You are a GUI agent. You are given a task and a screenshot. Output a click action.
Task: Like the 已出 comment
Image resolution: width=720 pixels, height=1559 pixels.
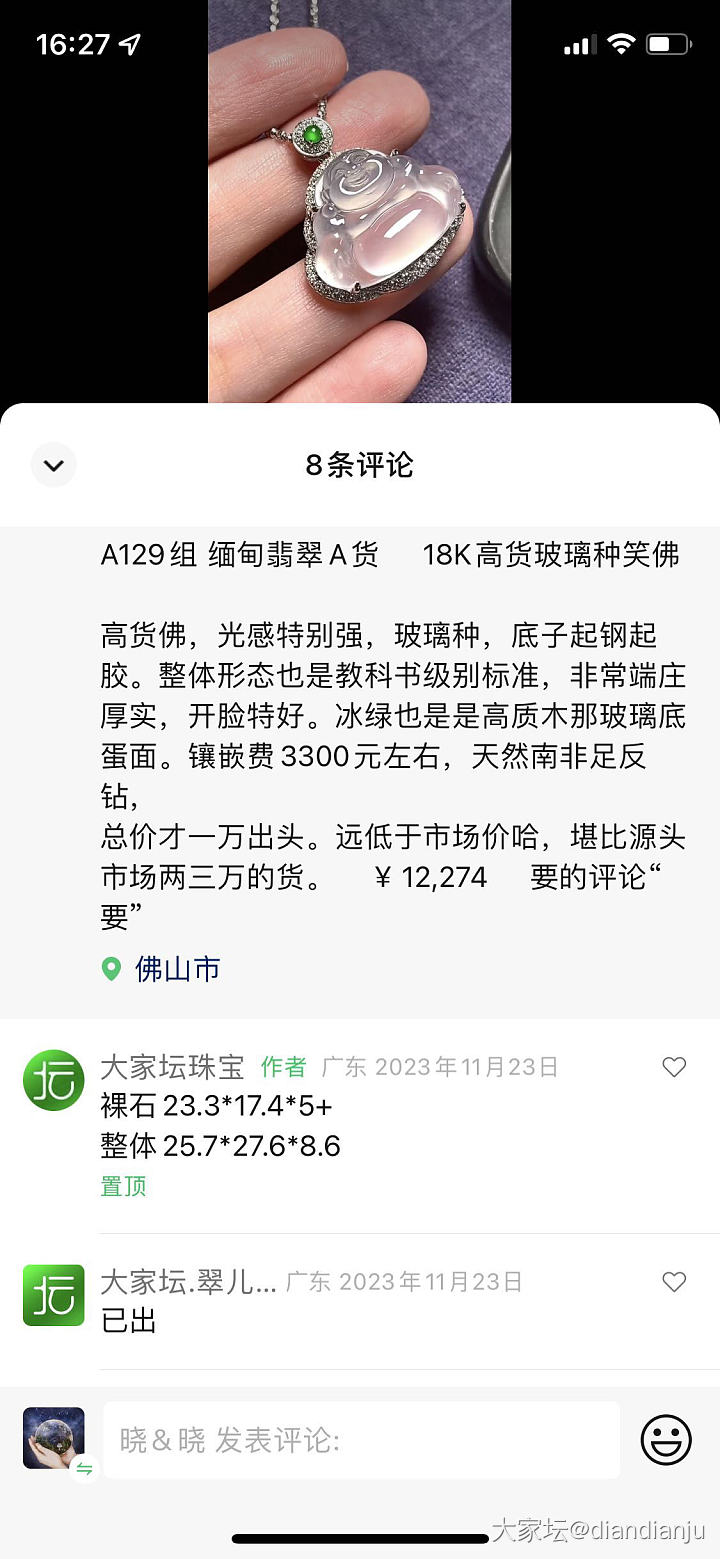pos(674,1282)
